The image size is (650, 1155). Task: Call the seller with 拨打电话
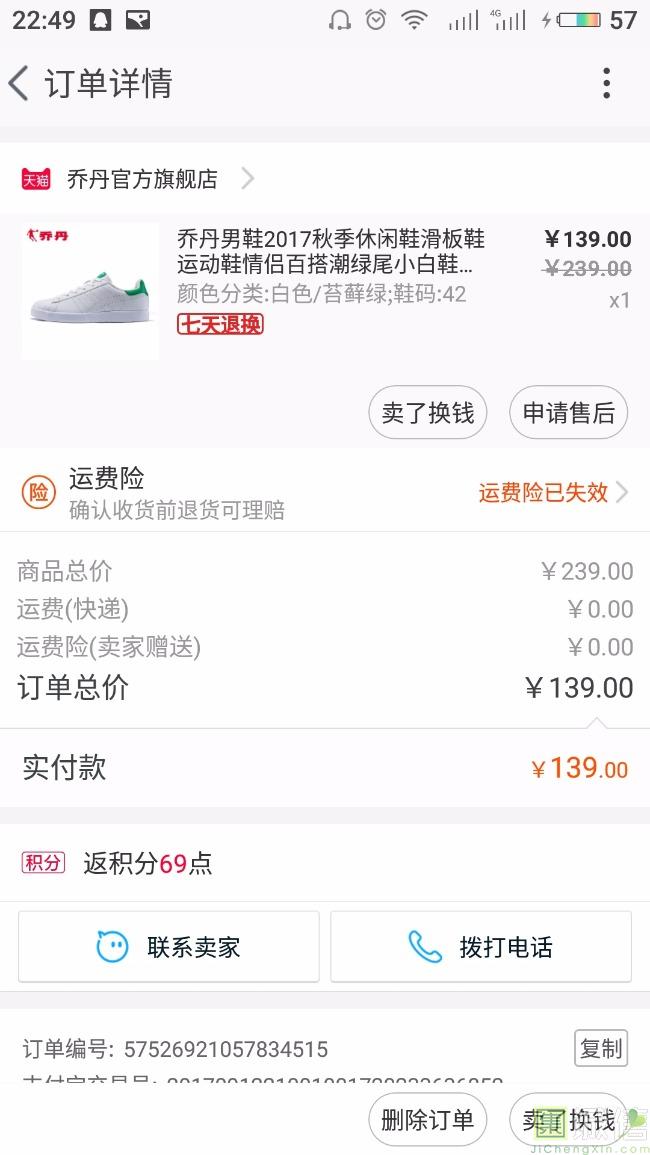(x=481, y=946)
